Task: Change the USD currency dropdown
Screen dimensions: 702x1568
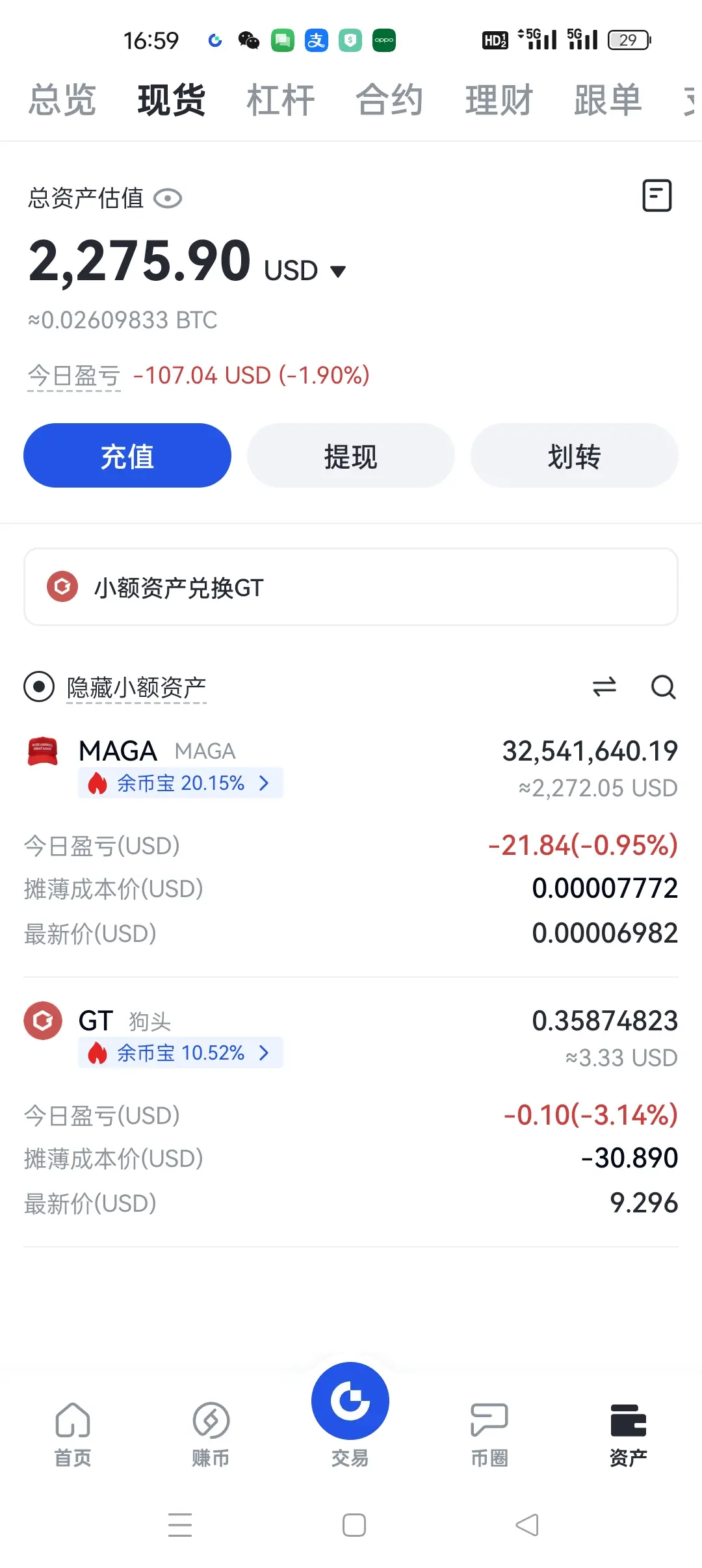Action: click(305, 270)
